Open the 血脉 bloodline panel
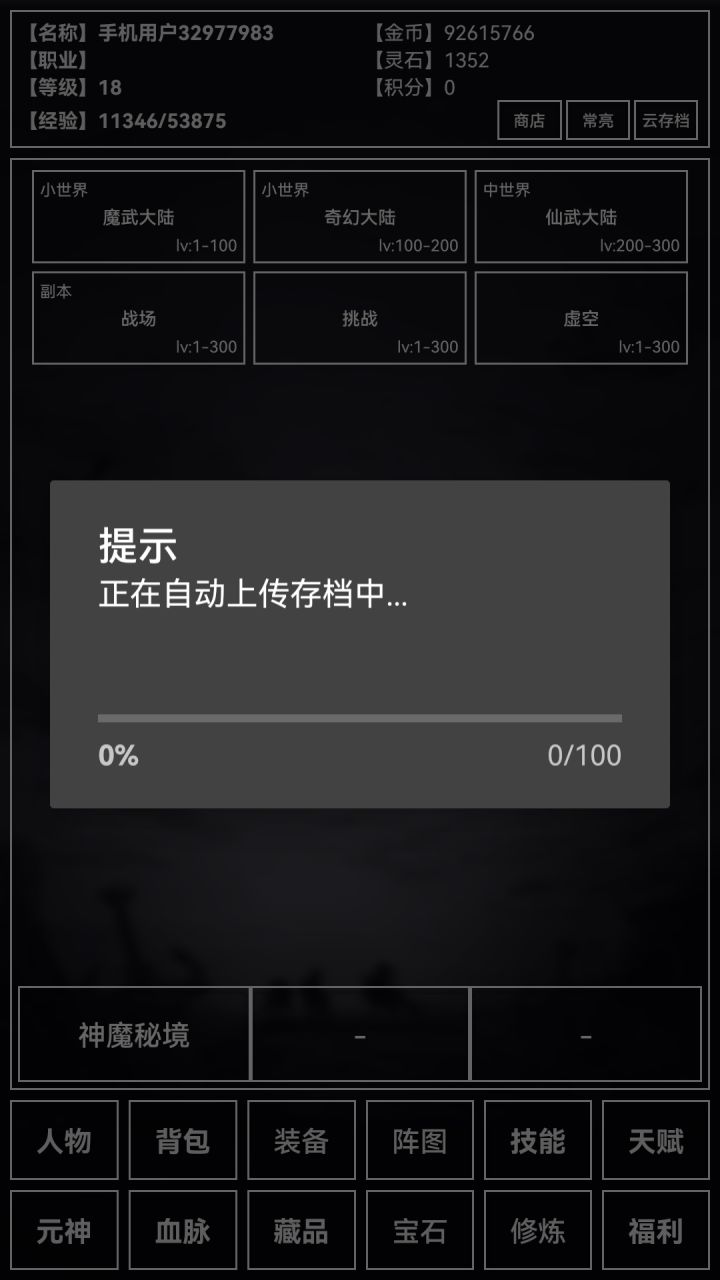Viewport: 720px width, 1280px height. 182,1230
